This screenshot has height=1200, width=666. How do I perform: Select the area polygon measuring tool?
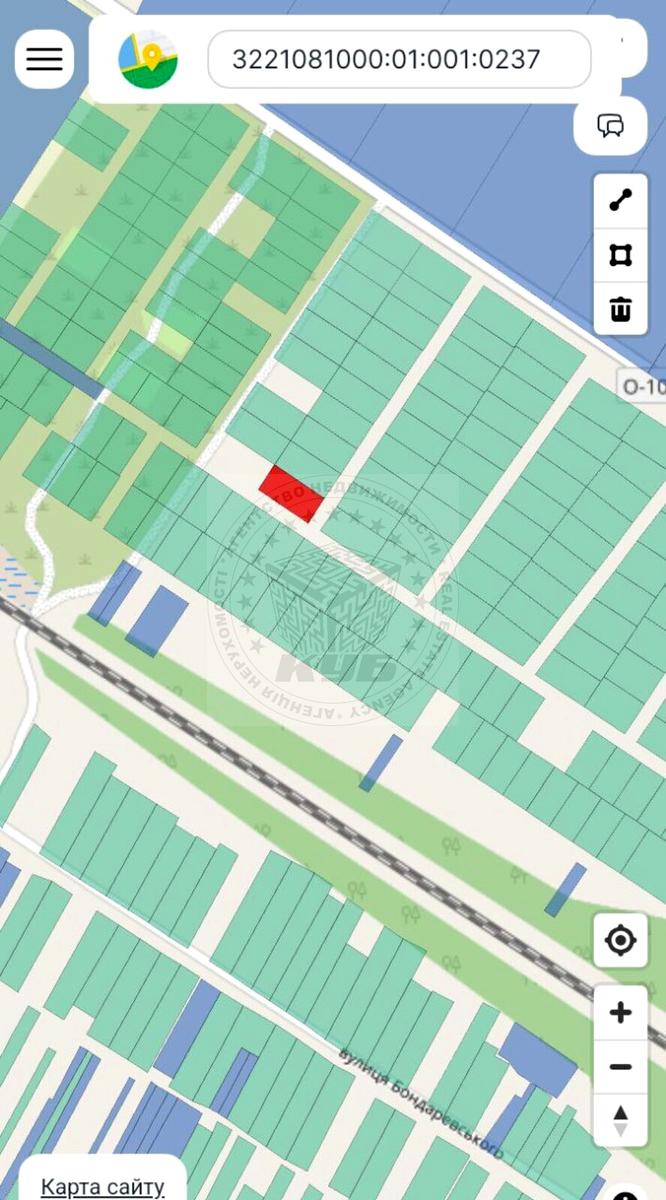[620, 255]
